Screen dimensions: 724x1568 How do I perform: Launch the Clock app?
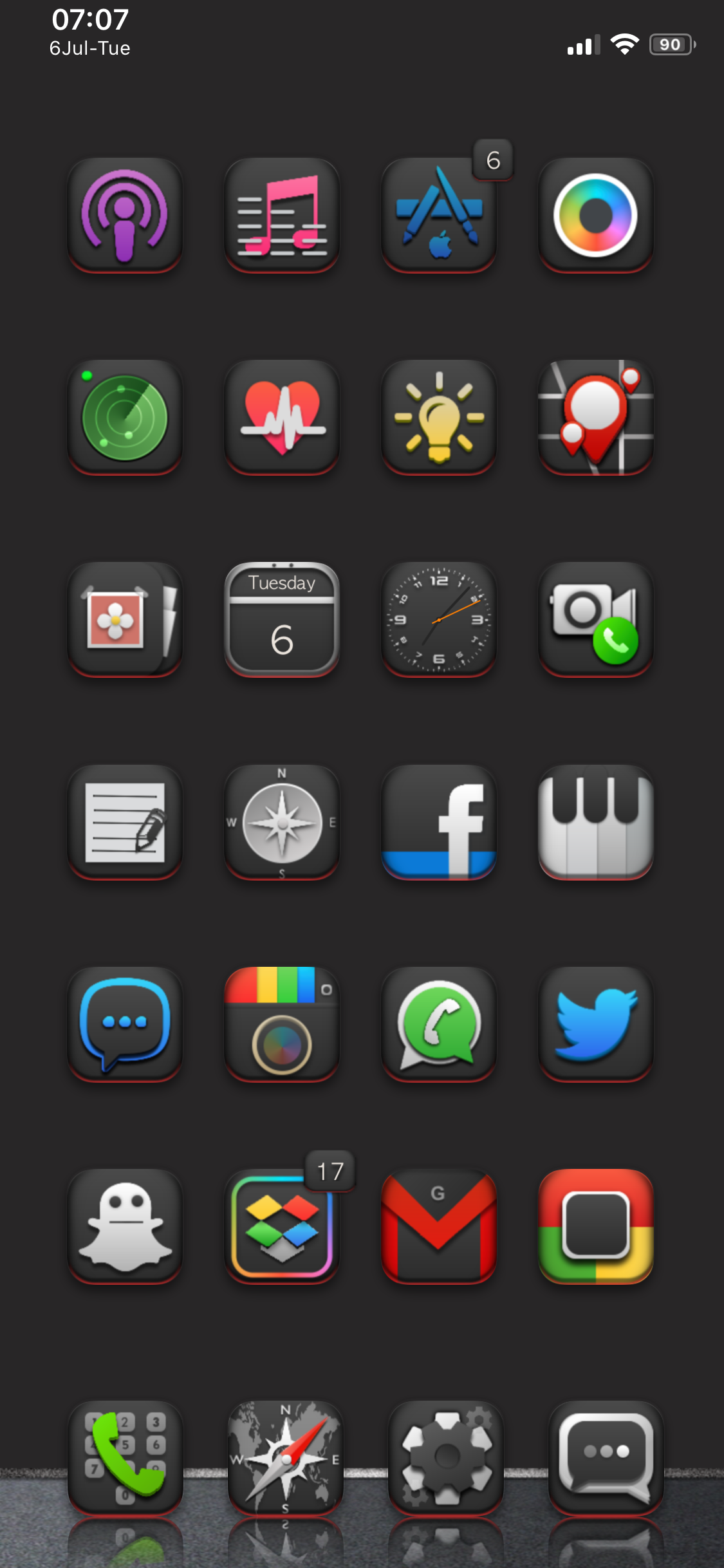point(439,619)
